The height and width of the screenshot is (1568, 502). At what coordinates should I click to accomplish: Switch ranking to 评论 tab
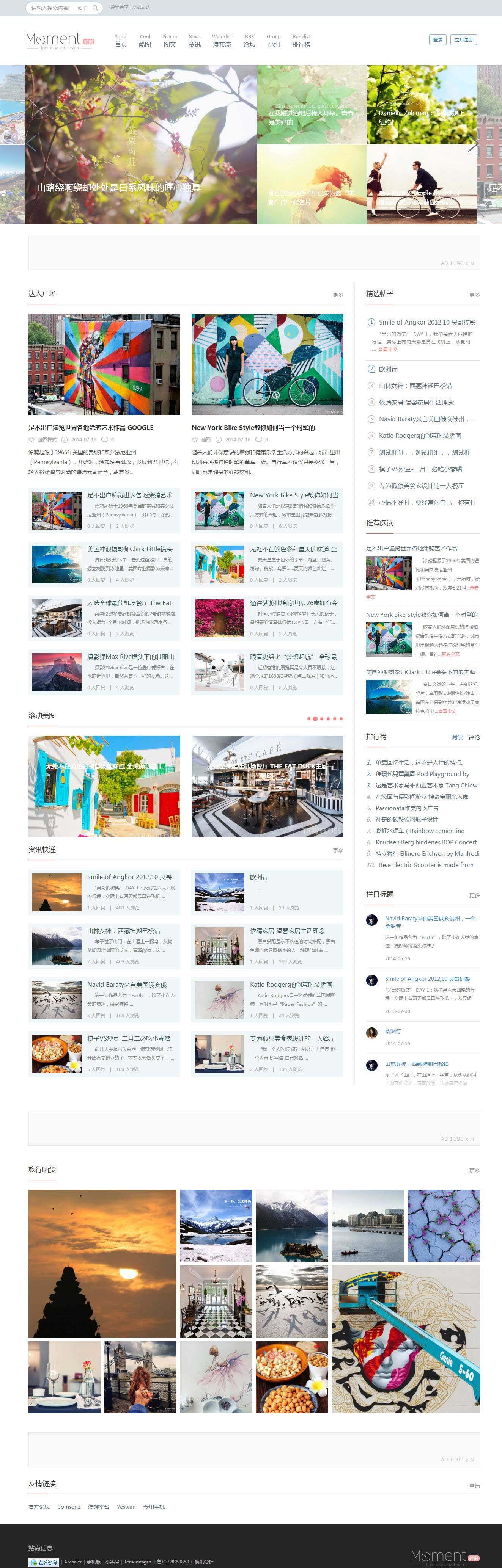474,737
